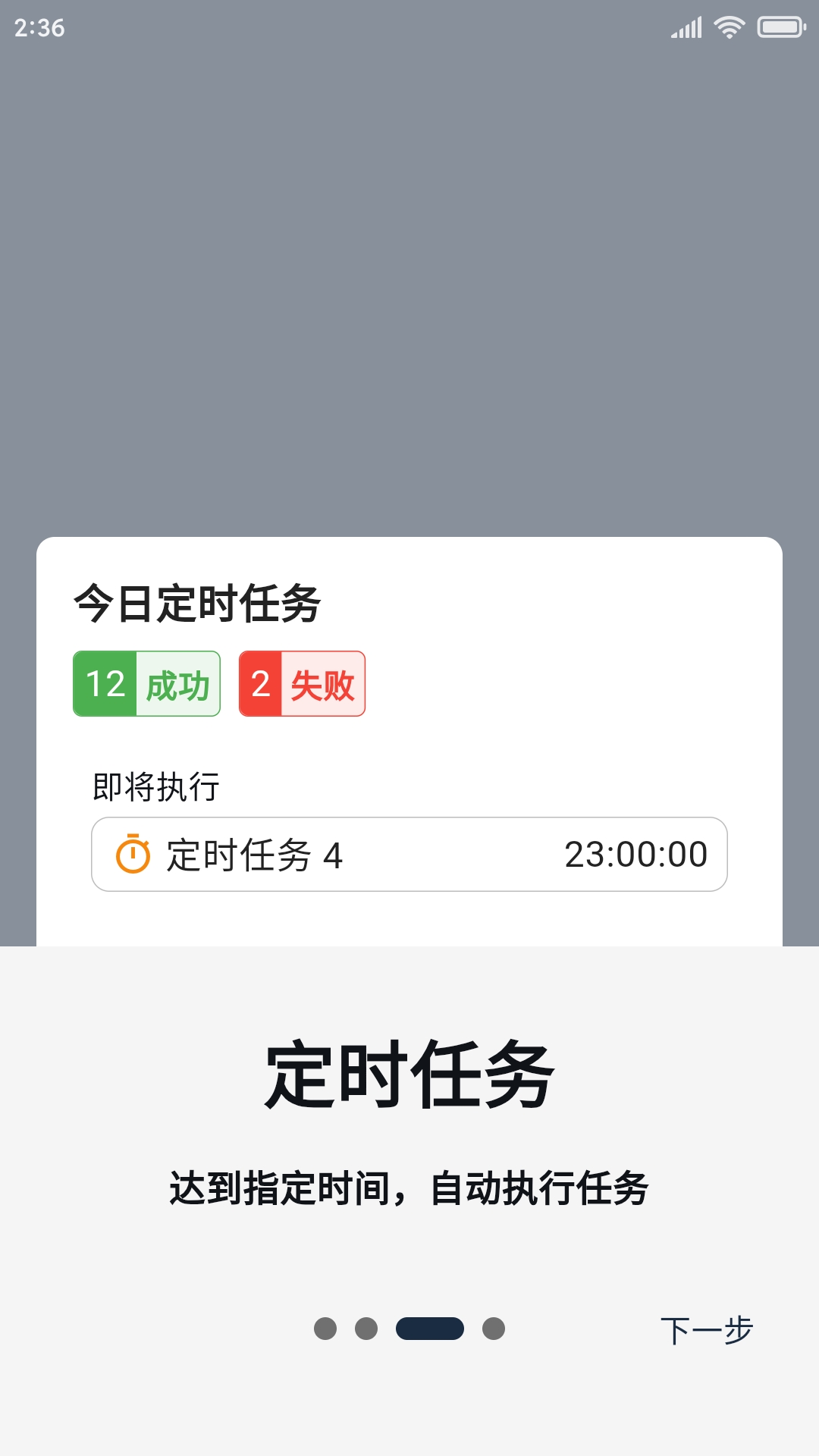Click the red failure count badge showing 2
This screenshot has height=1456, width=819.
pos(259,683)
